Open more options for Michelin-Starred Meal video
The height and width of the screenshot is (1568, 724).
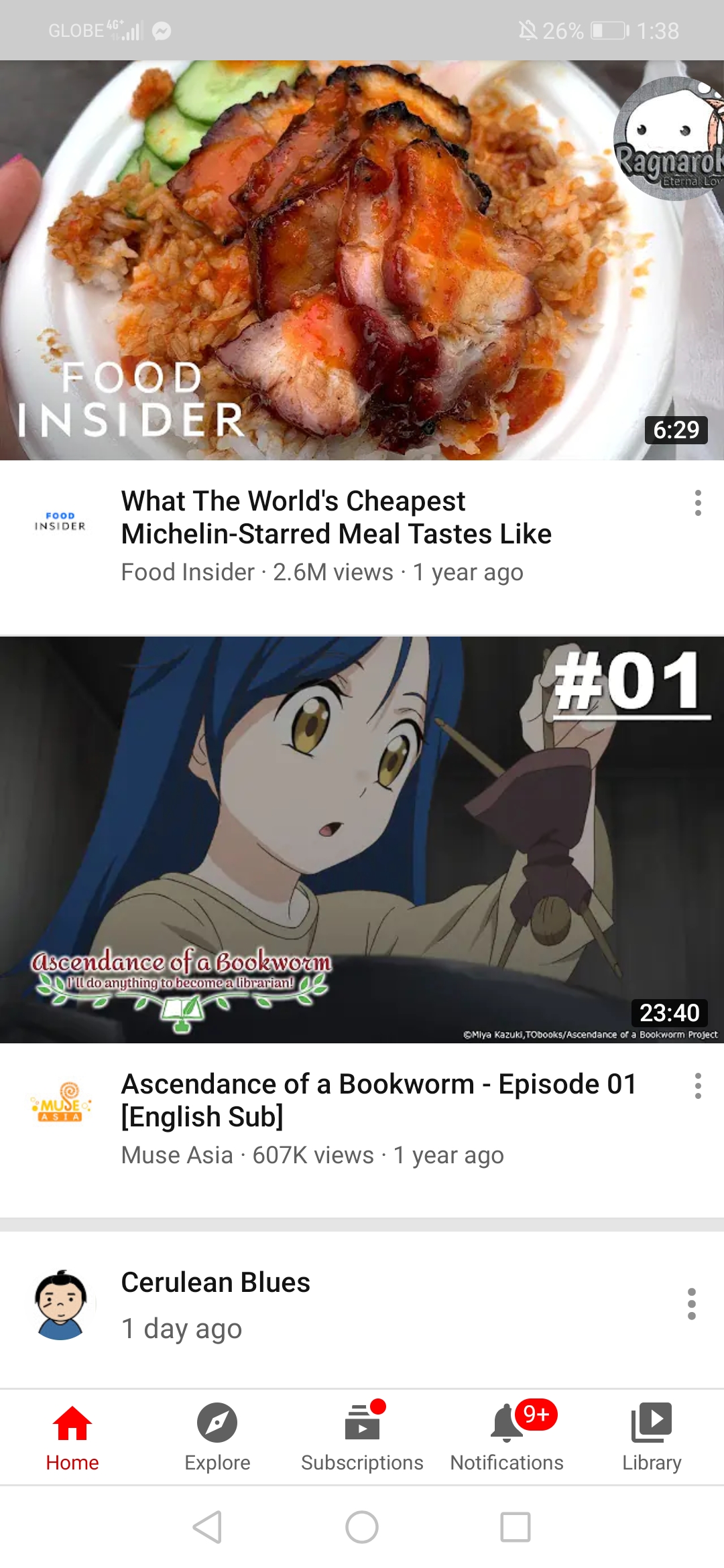pyautogui.click(x=698, y=503)
